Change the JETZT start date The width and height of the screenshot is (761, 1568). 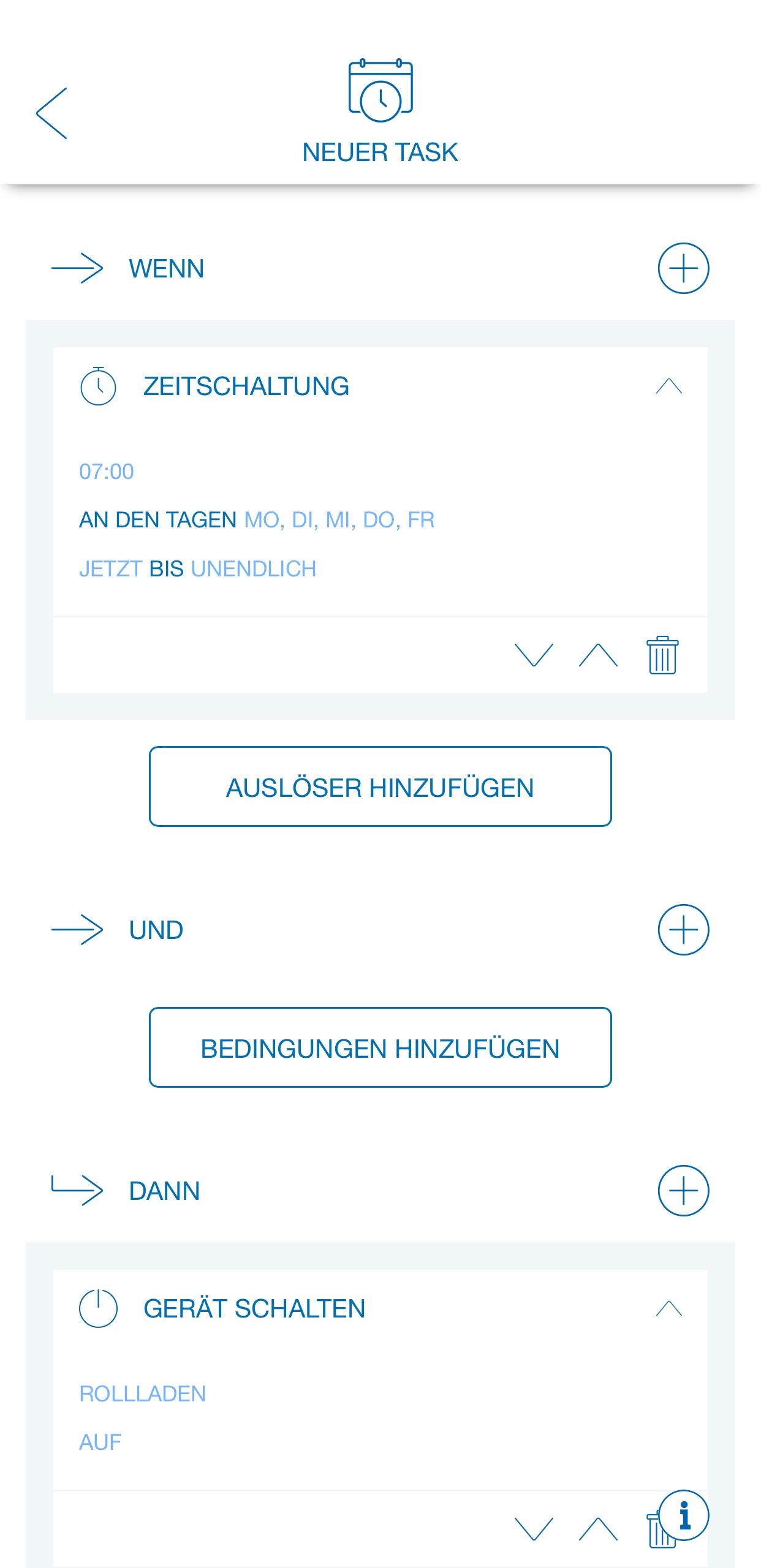click(111, 569)
